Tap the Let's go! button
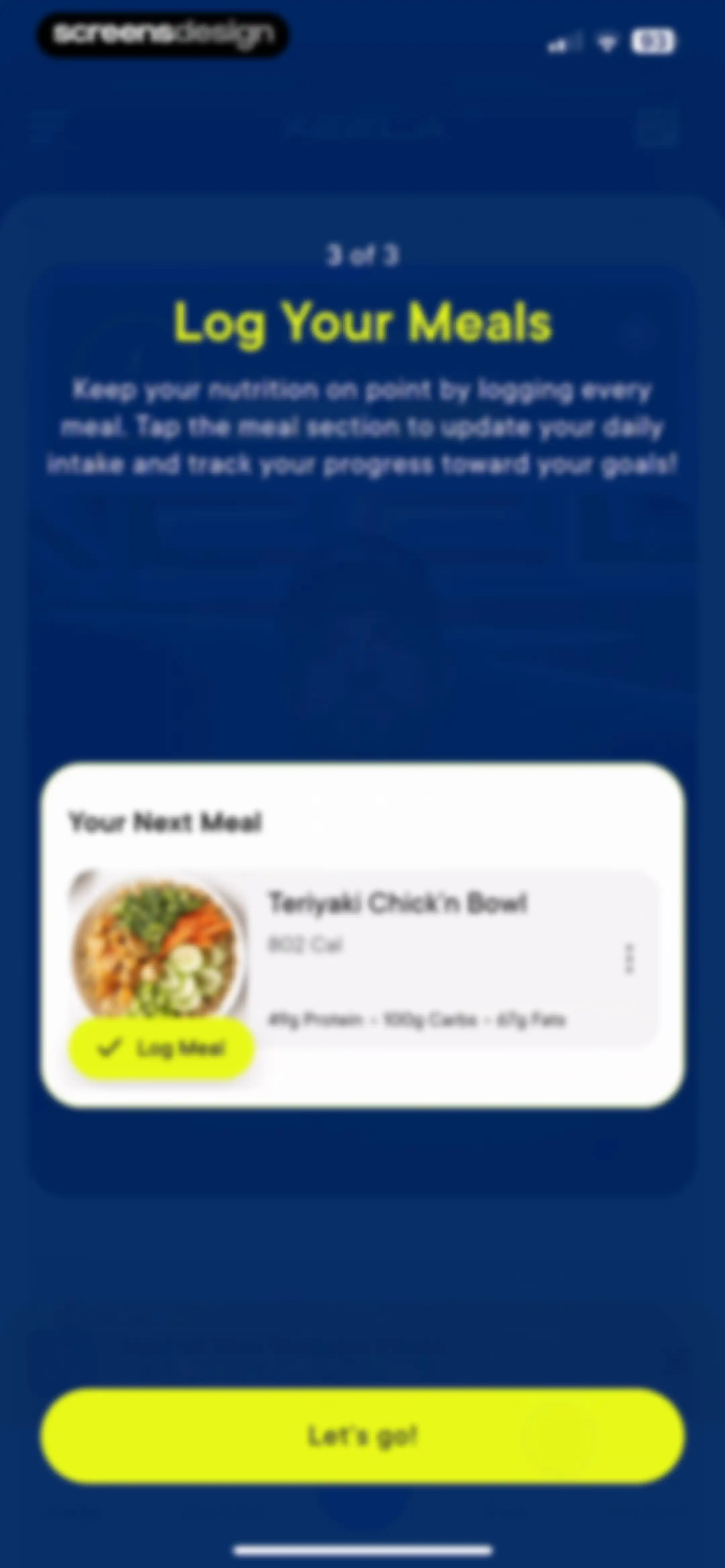Screen dimensions: 725x1568 point(363,1436)
